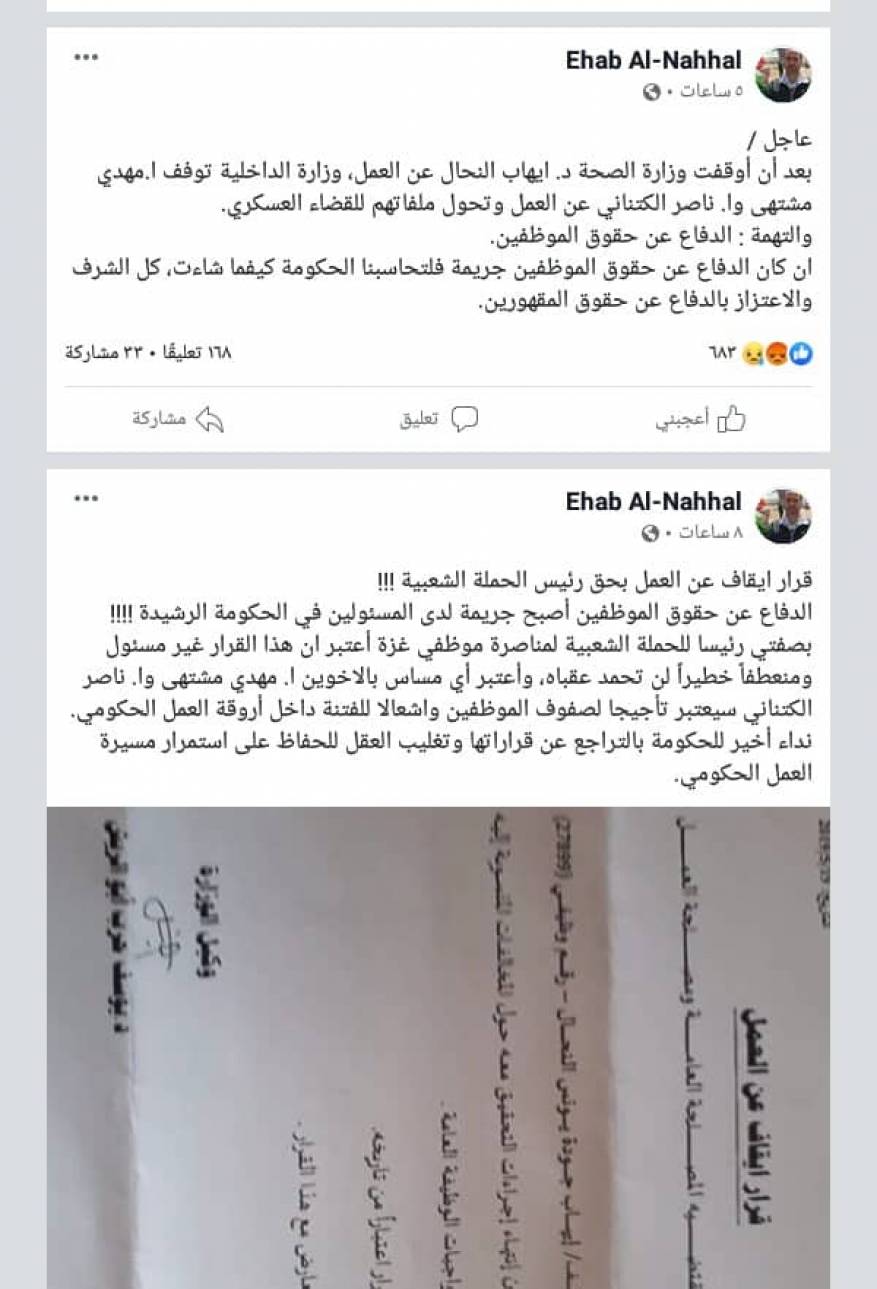Open Ehab Al-Nahhal profile from 5-hour post
This screenshot has height=1289, width=877.
653,60
